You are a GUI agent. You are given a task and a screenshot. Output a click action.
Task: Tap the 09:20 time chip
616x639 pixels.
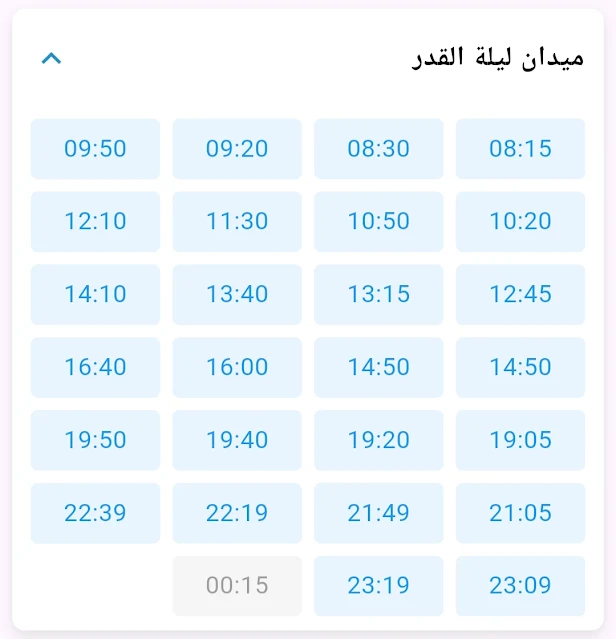[x=237, y=149]
